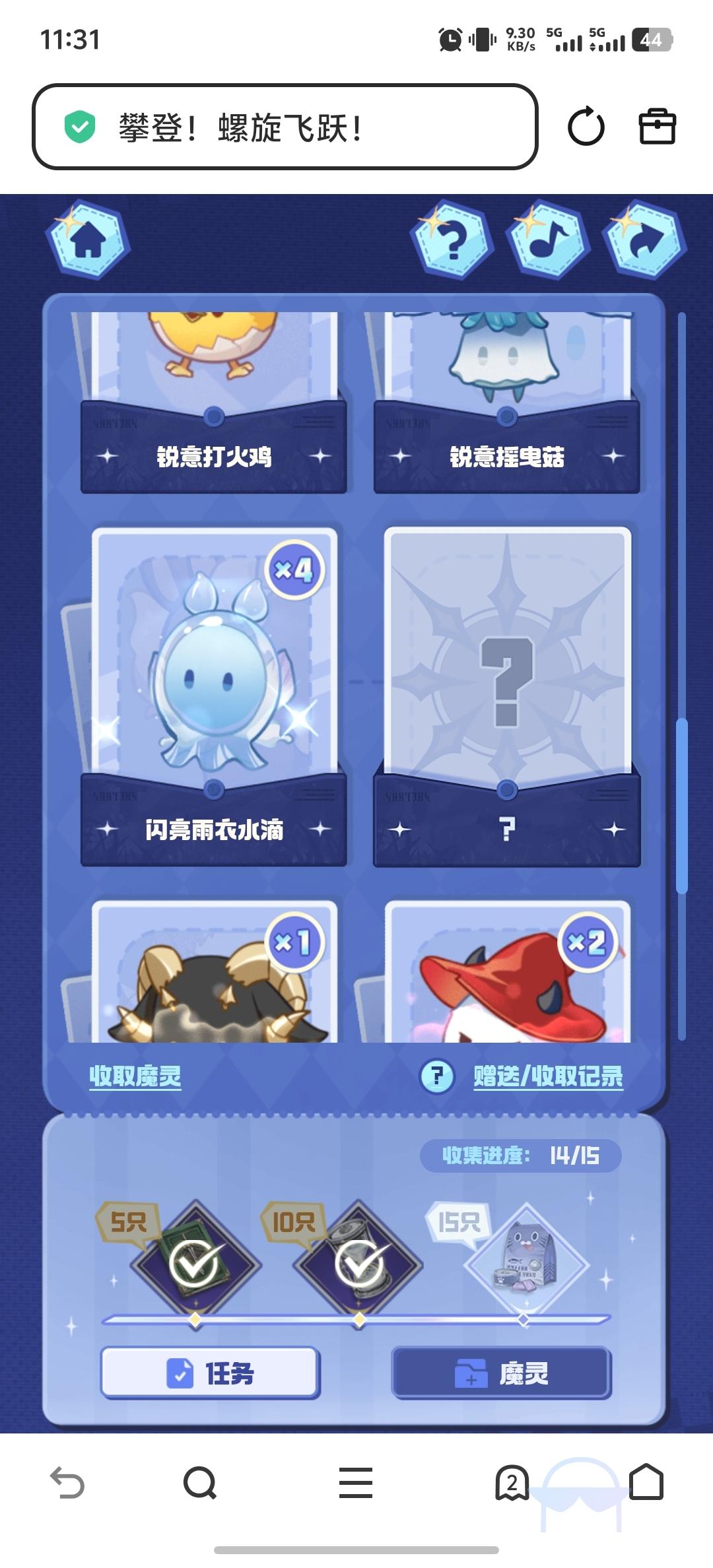713x1568 pixels.
Task: Go back using browser back arrow
Action: pos(67,1484)
